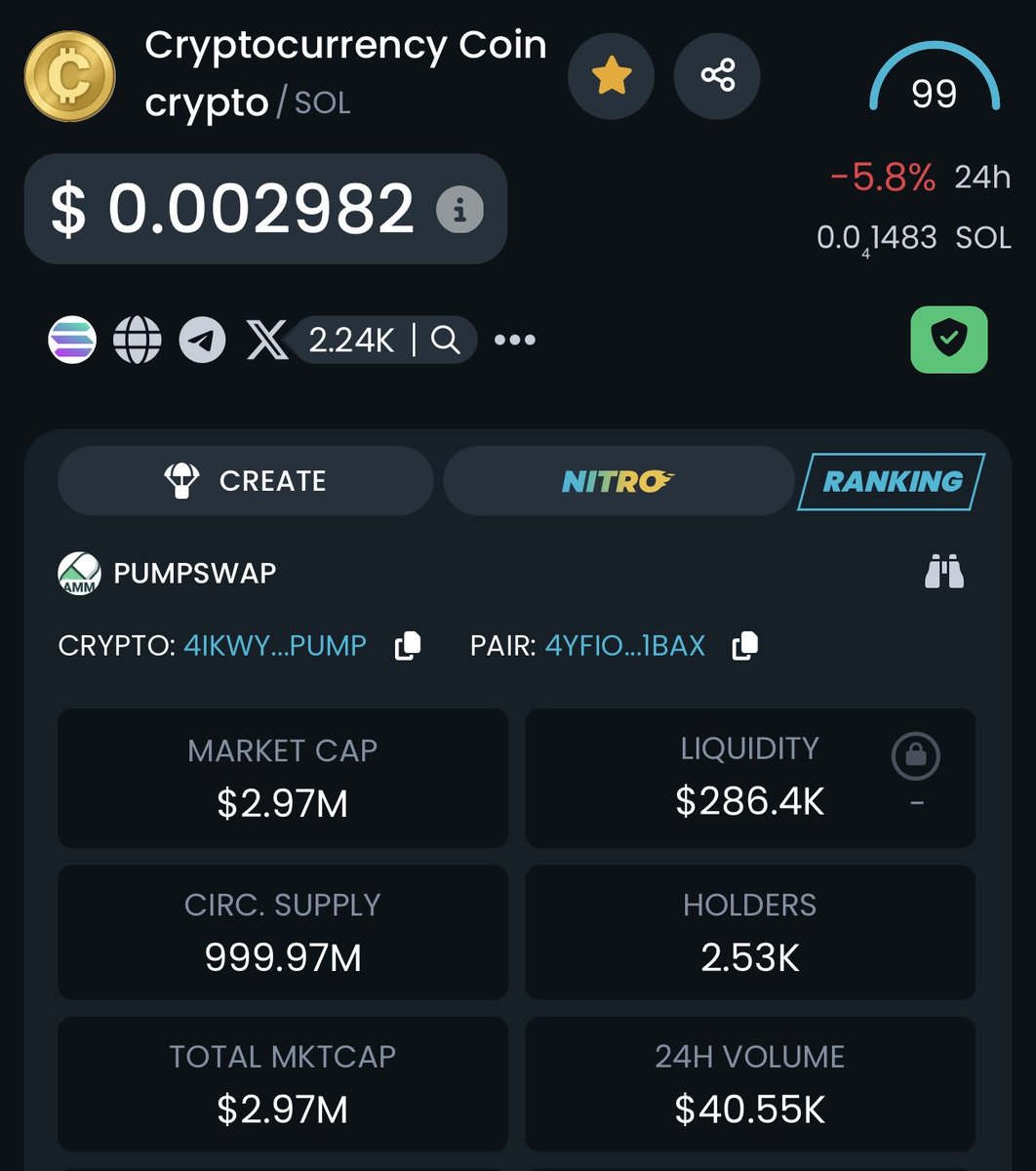
Task: Open pair address 4YFIO...1BAX link
Action: [x=624, y=646]
